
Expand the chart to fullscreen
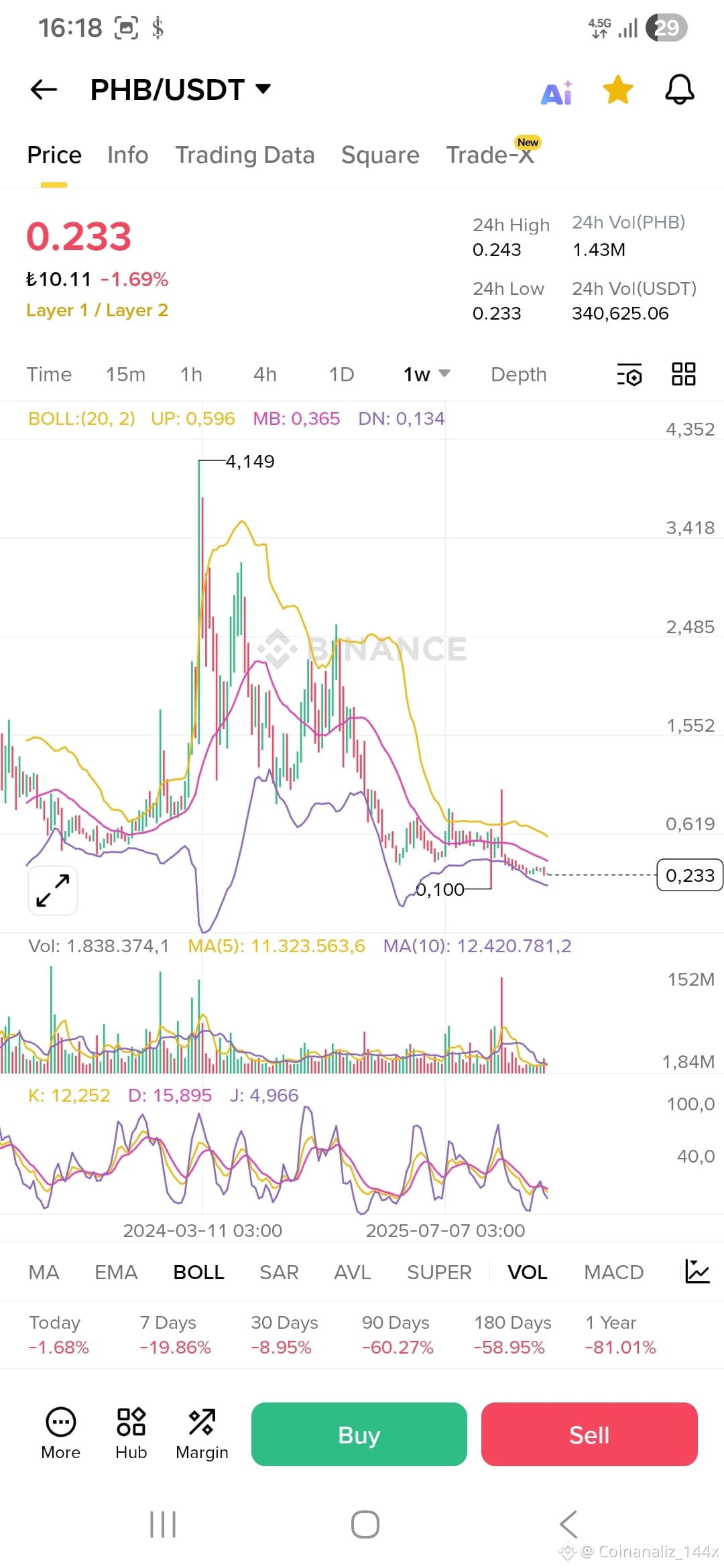[x=52, y=889]
